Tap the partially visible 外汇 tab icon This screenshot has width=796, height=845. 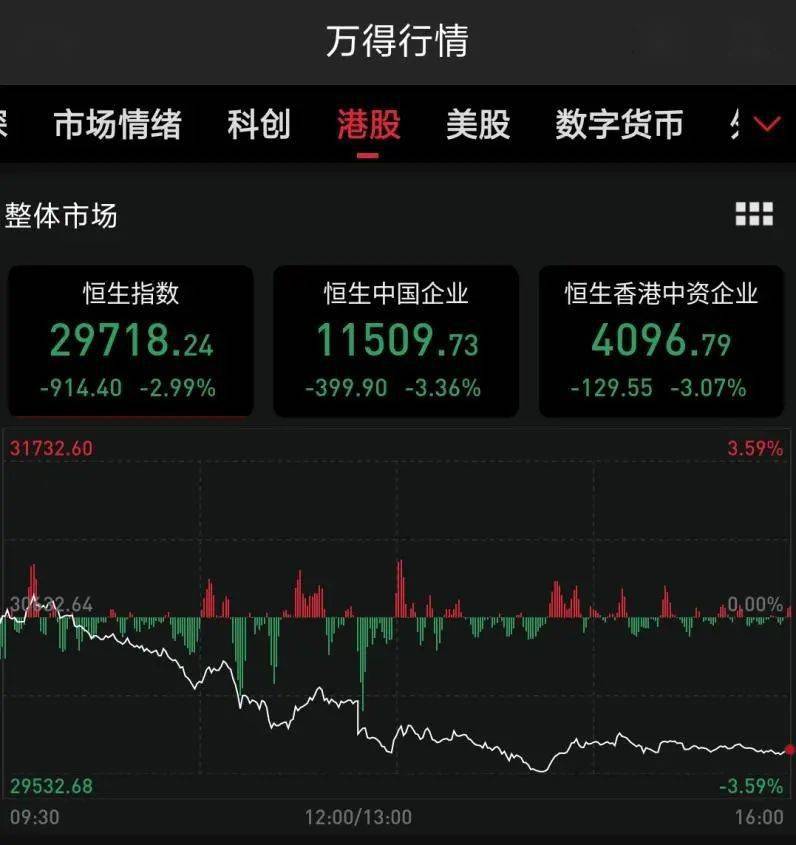[737, 123]
